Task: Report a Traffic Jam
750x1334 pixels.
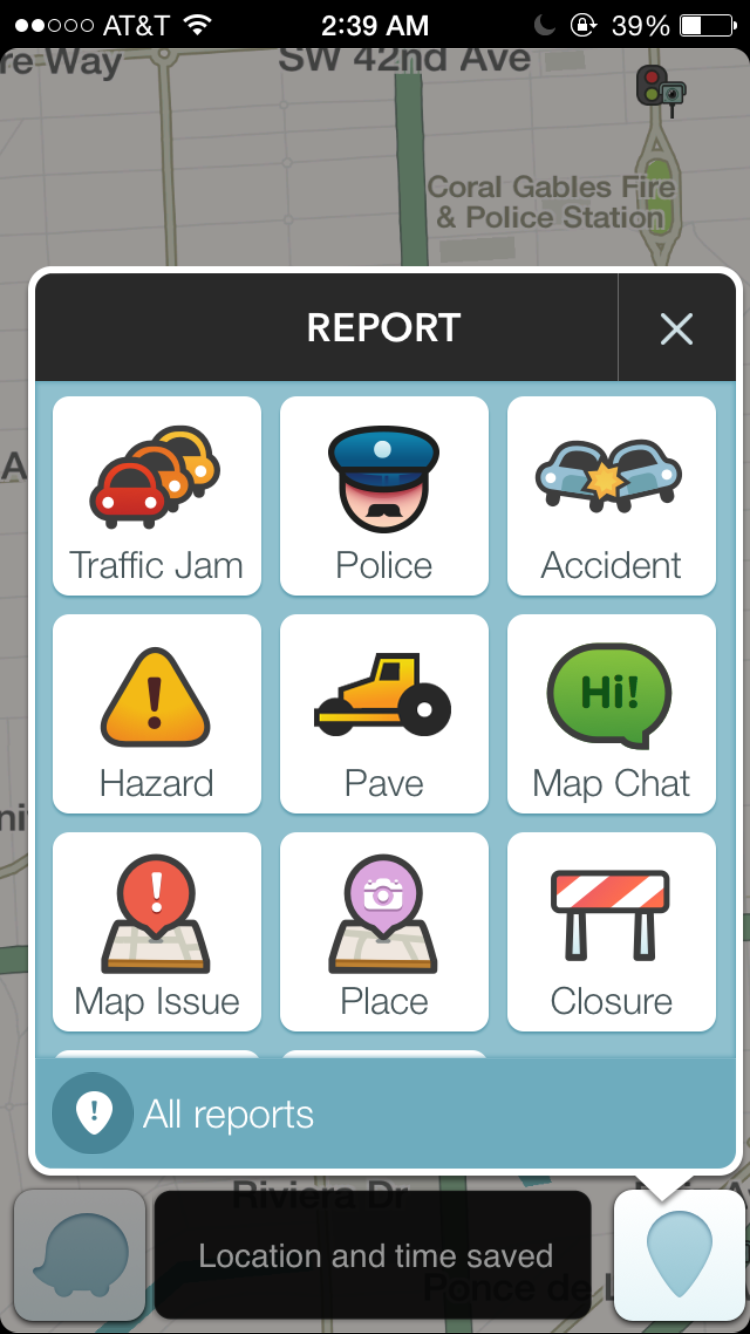Action: 157,496
